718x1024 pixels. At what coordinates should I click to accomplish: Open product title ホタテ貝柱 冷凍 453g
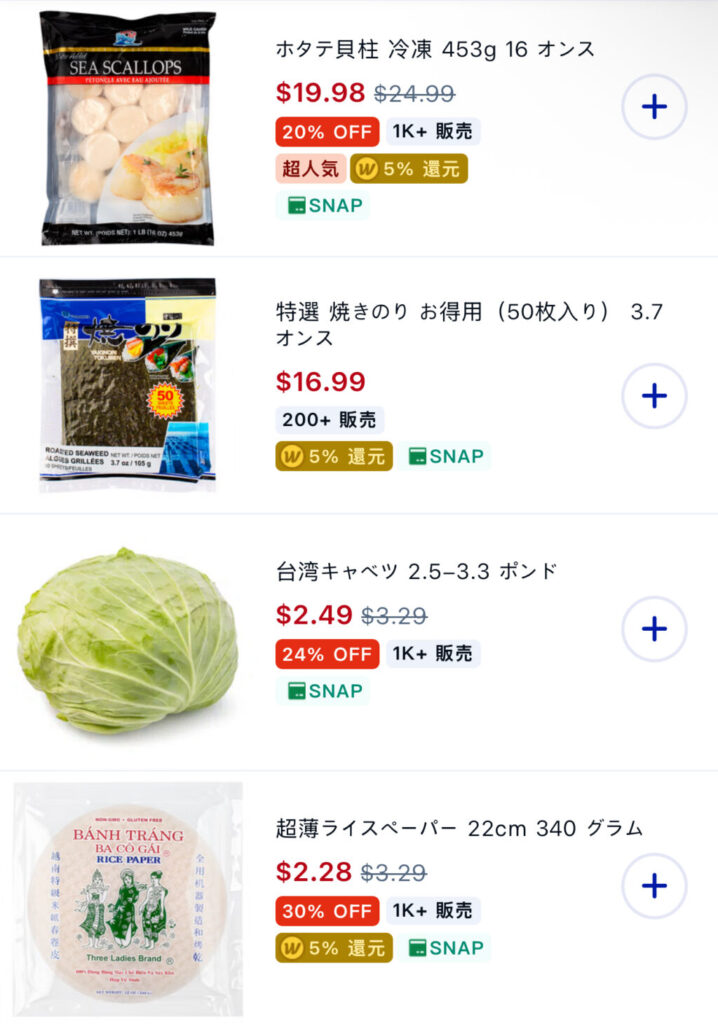coord(435,50)
